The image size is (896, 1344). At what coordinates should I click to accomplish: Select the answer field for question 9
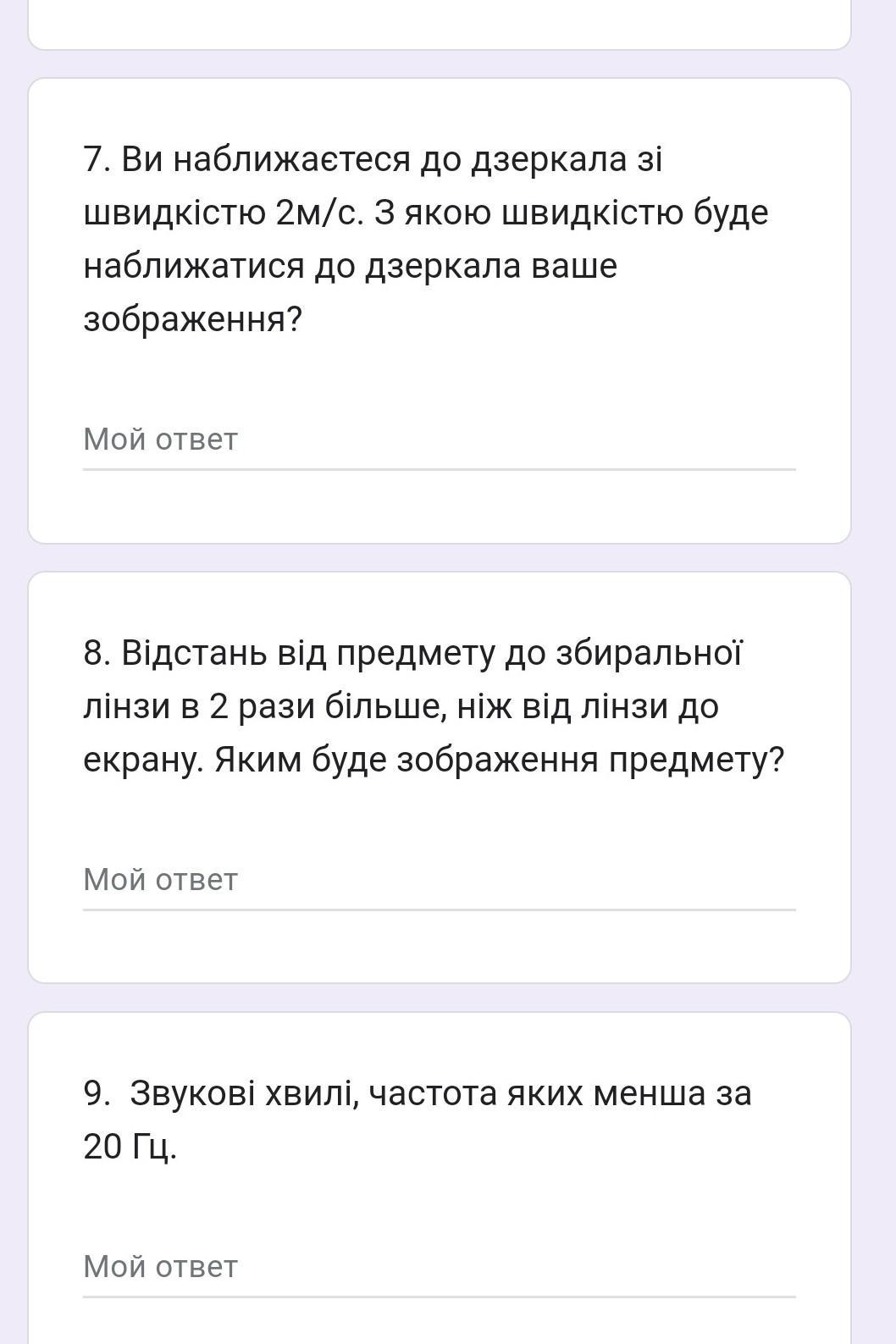(439, 1268)
